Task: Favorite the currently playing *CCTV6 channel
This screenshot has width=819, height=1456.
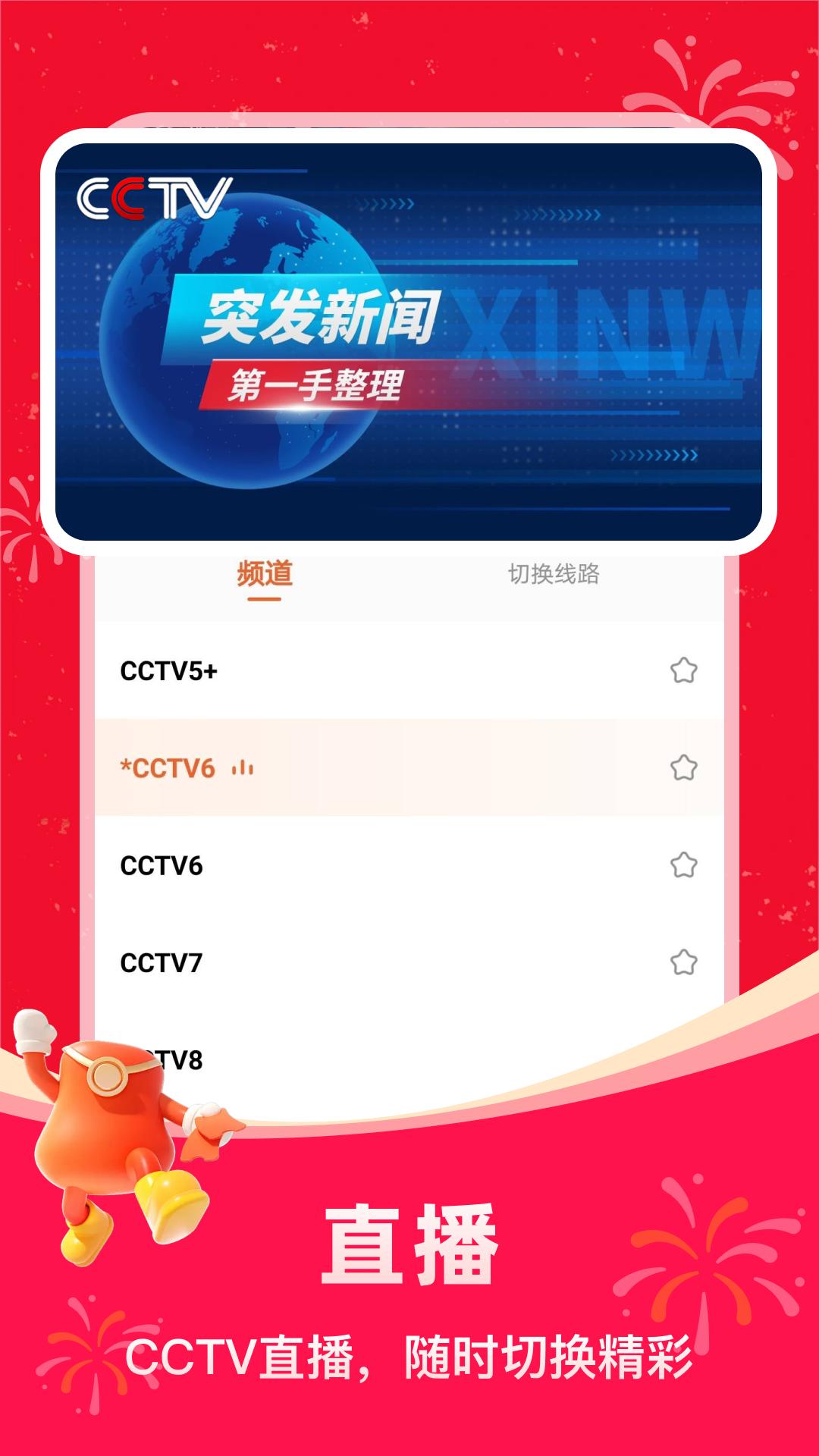Action: click(x=682, y=767)
